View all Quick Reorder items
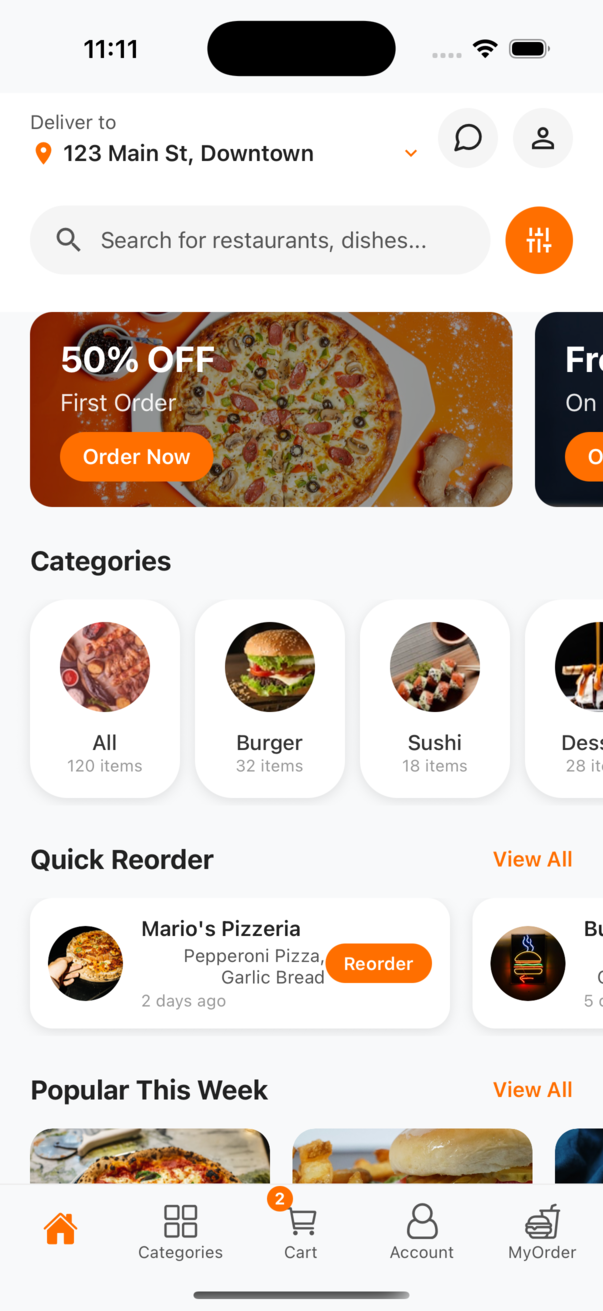This screenshot has height=1311, width=603. tap(532, 860)
